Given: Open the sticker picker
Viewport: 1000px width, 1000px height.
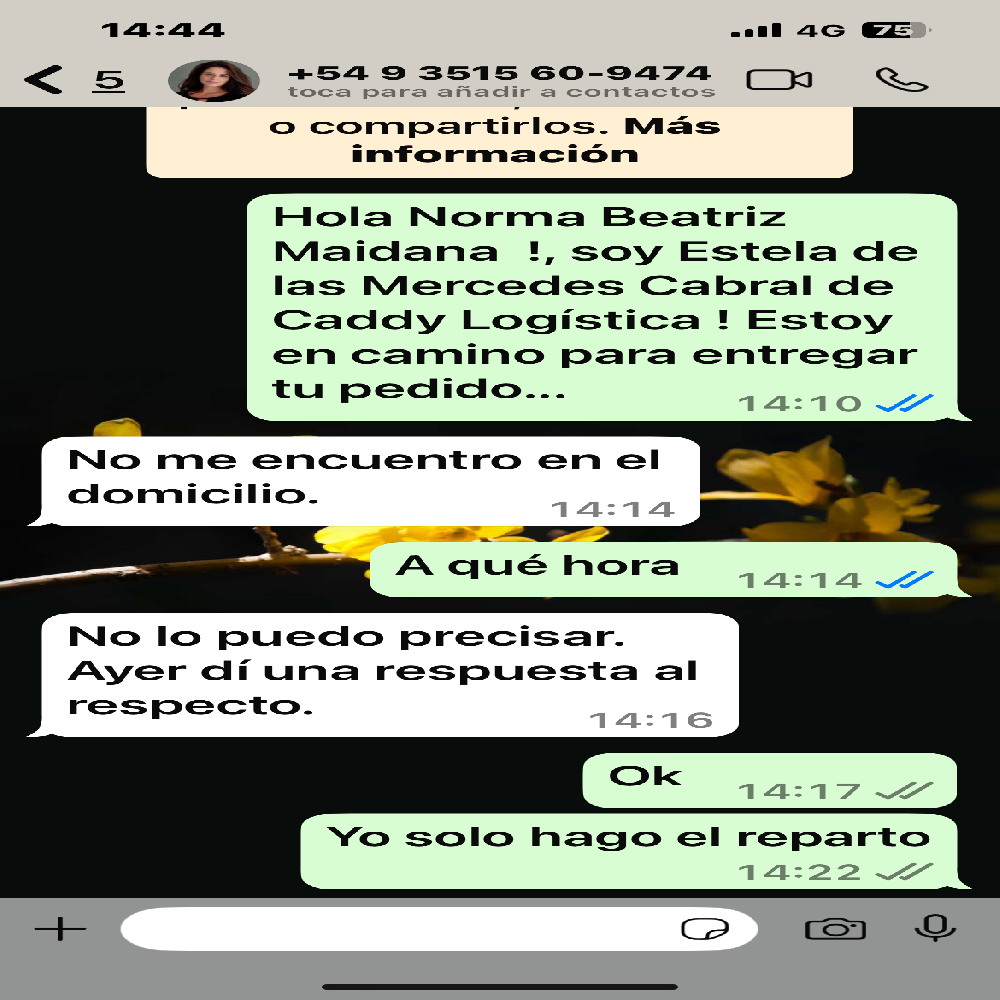Looking at the screenshot, I should coord(704,930).
